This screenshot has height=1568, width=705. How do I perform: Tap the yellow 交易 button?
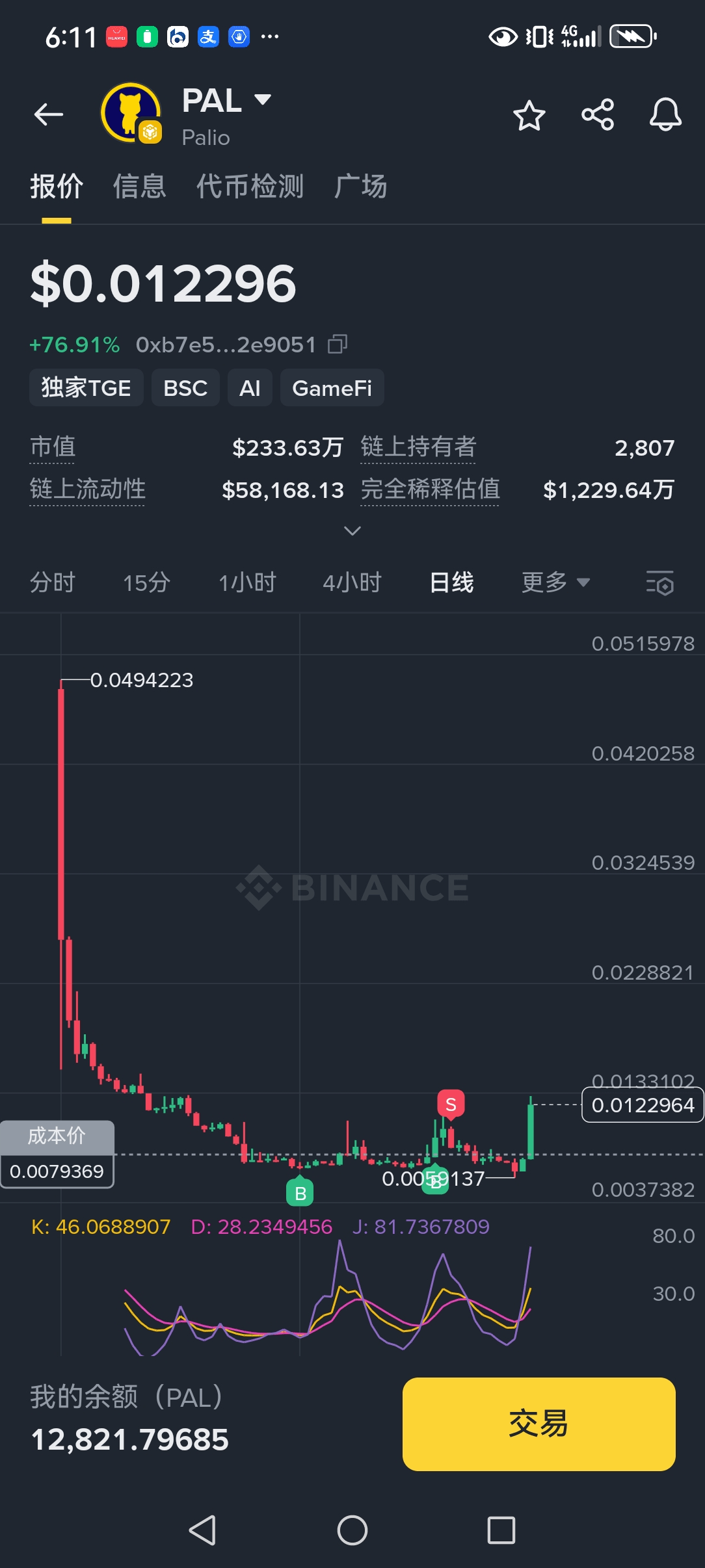tap(539, 1424)
